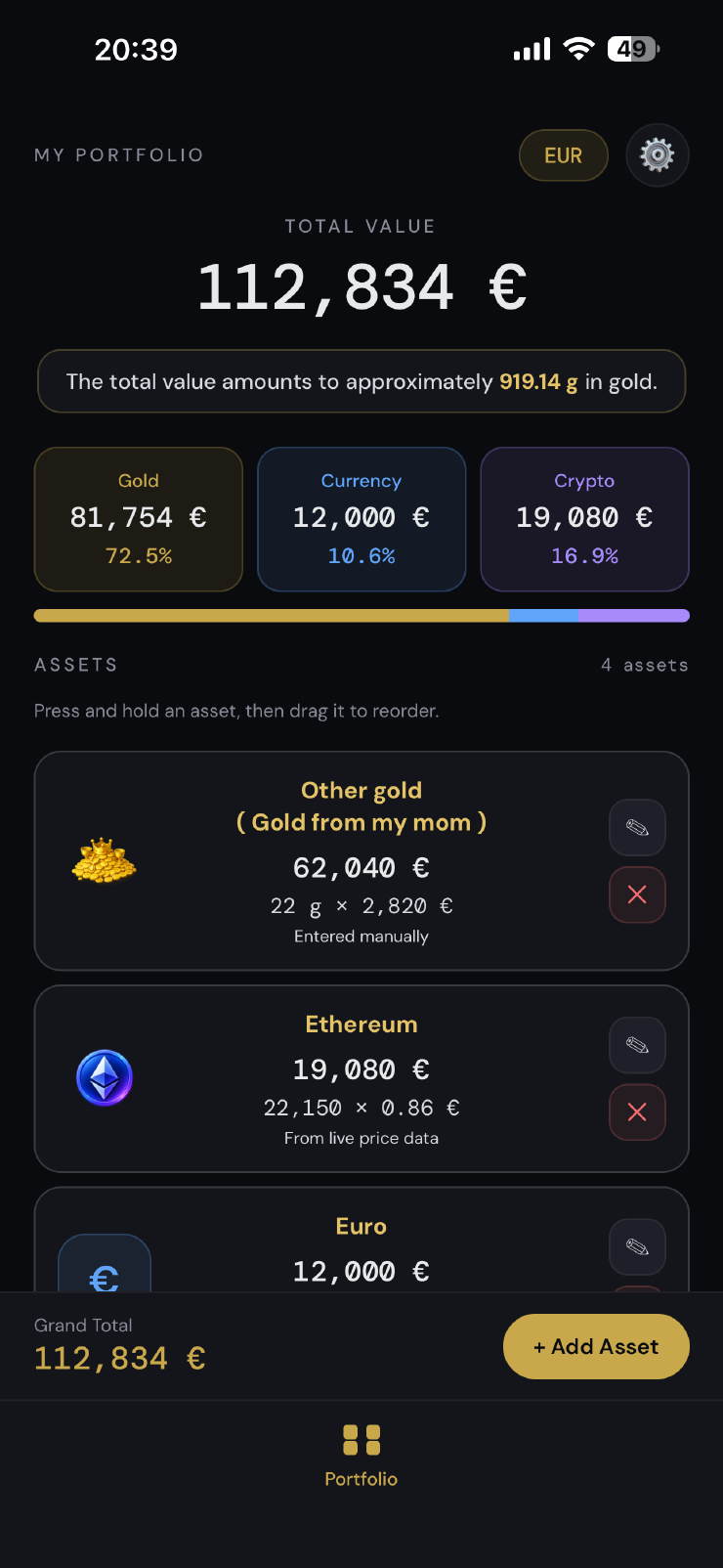This screenshot has width=723, height=1568.
Task: Edit the Ethereum asset
Action: (x=637, y=1045)
